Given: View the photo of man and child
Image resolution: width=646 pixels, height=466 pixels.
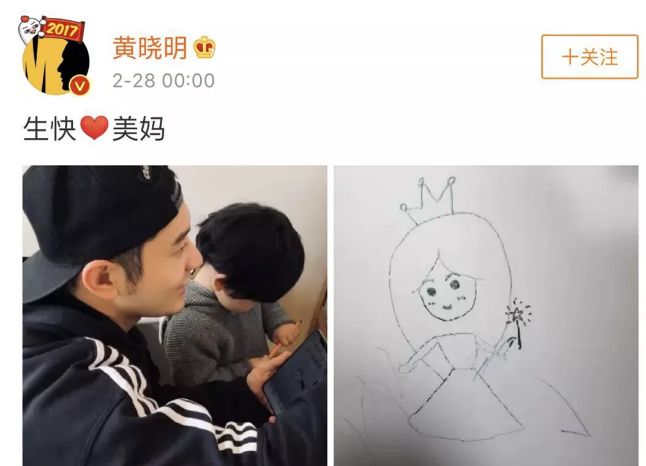Looking at the screenshot, I should click(174, 315).
